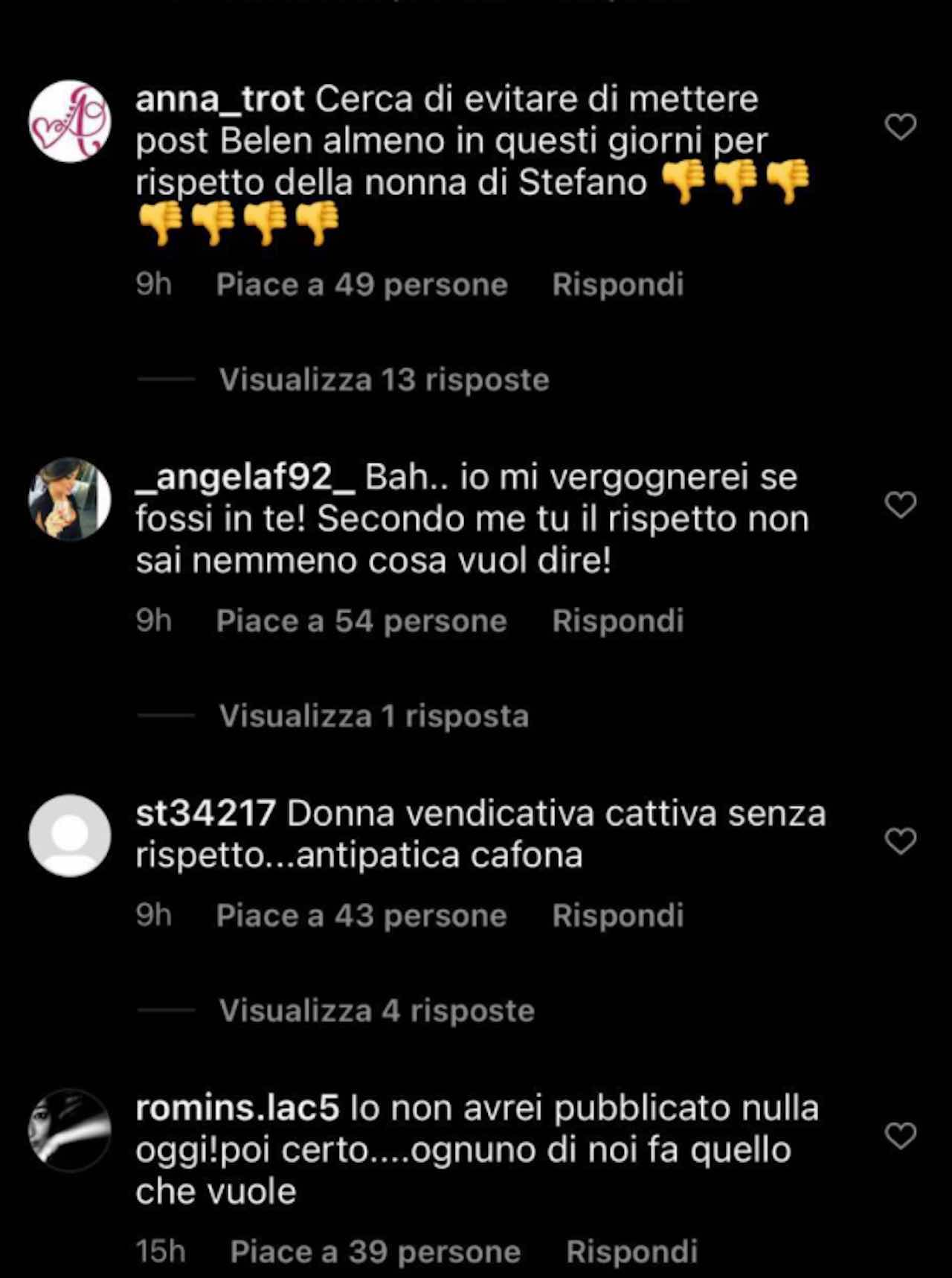
Task: Show the 1 reply under _angelaf92_
Action: tap(374, 716)
